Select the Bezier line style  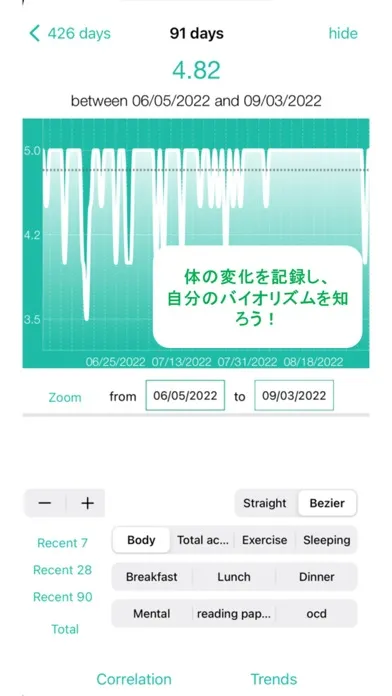(x=327, y=503)
